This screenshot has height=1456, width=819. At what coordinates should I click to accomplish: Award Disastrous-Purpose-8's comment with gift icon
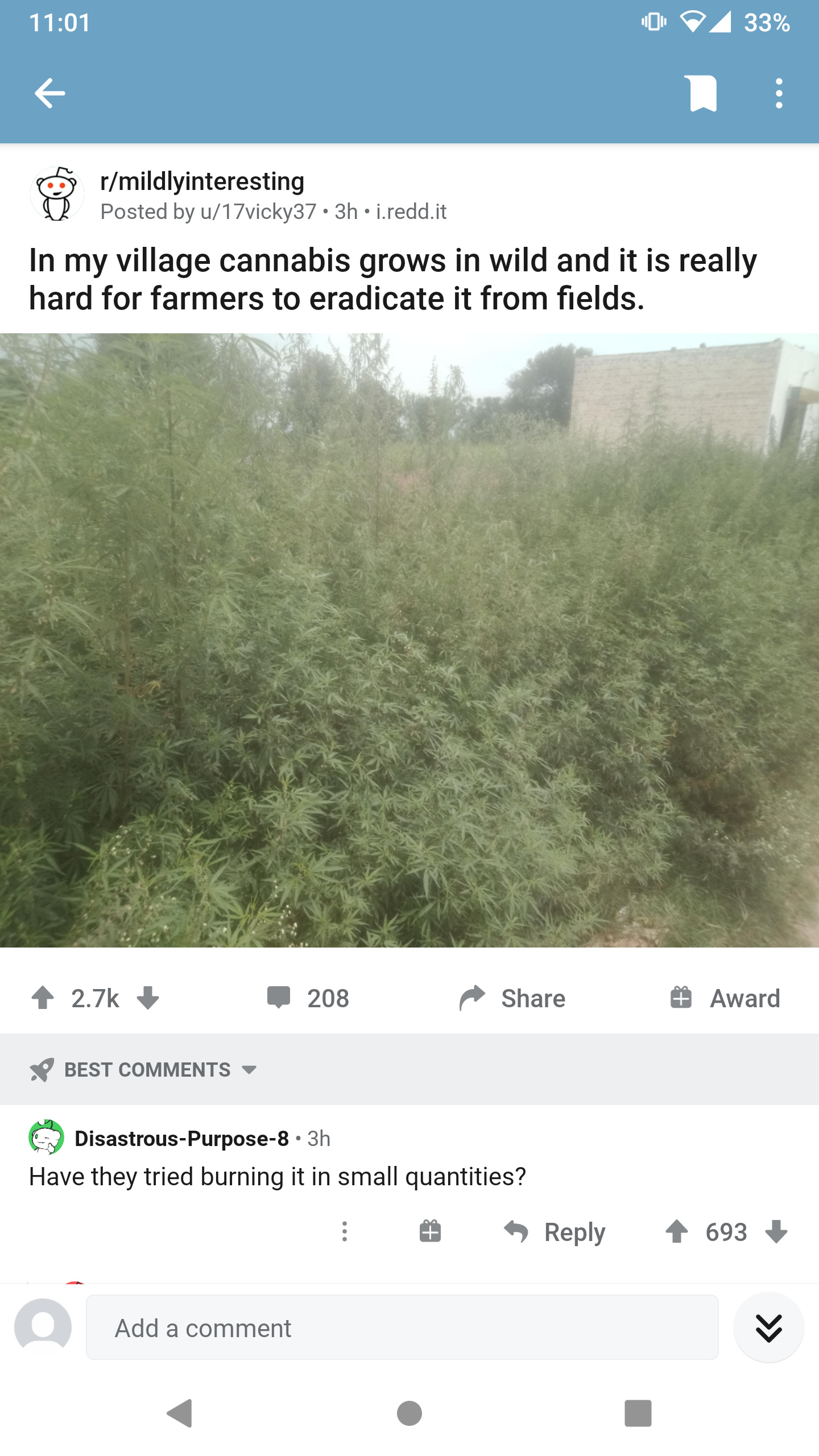430,1231
